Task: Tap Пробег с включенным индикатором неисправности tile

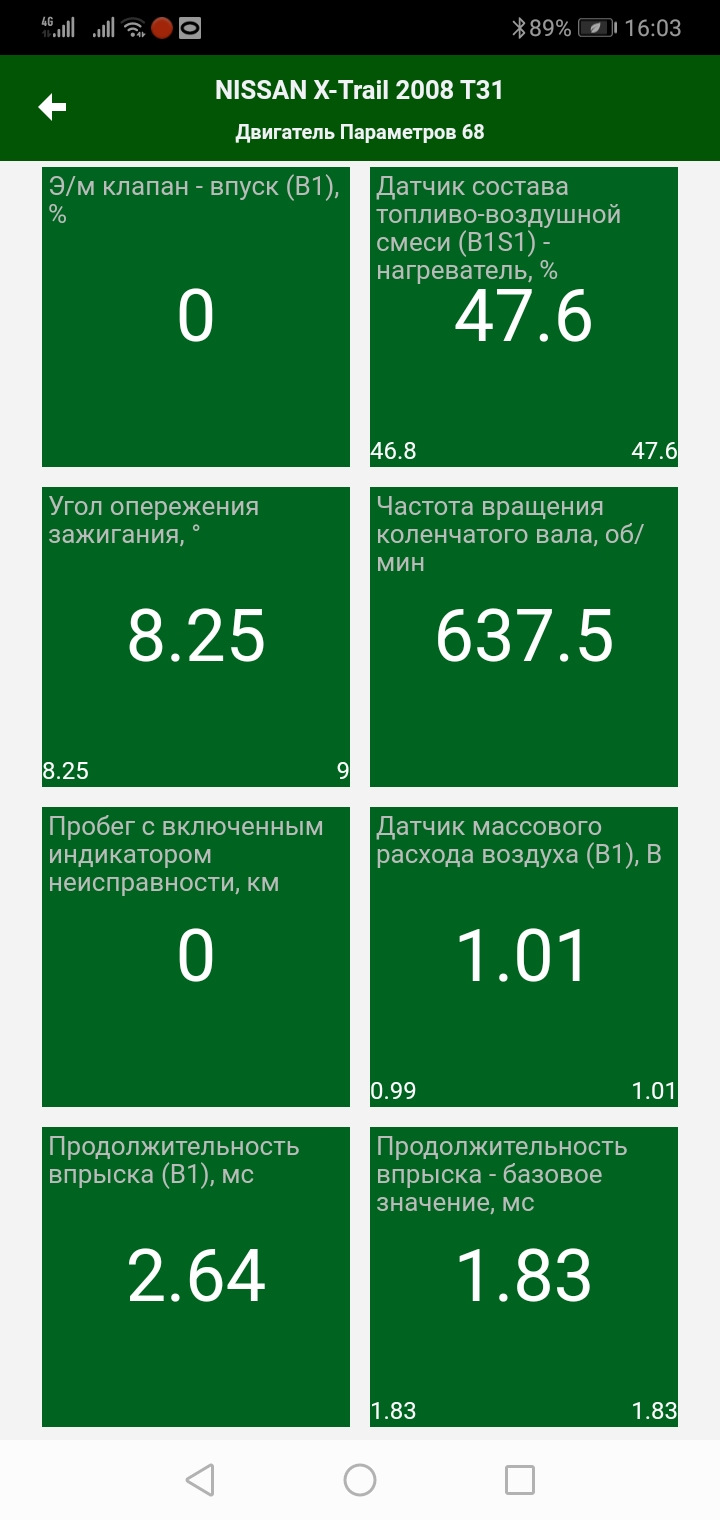Action: 196,957
